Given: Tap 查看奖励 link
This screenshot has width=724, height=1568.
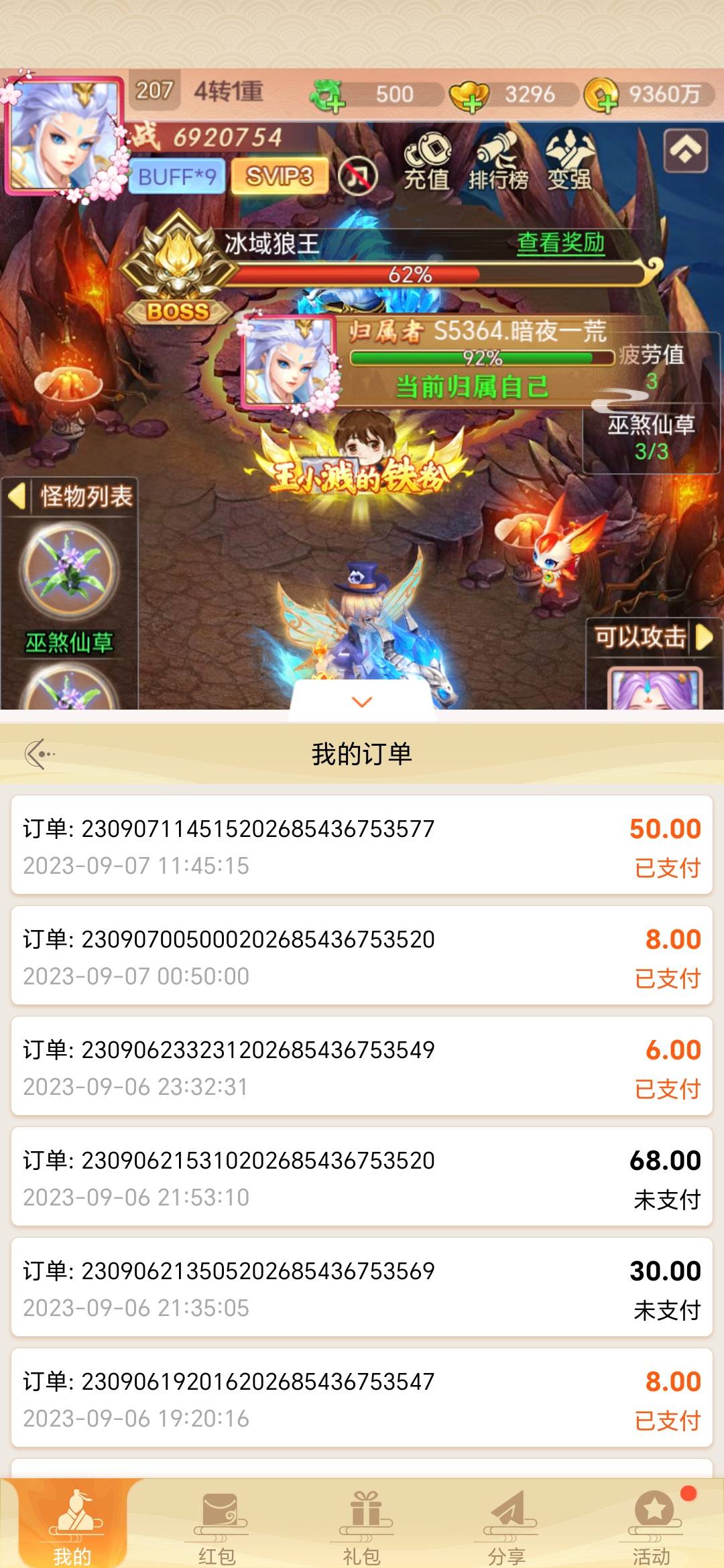Looking at the screenshot, I should pos(560,243).
